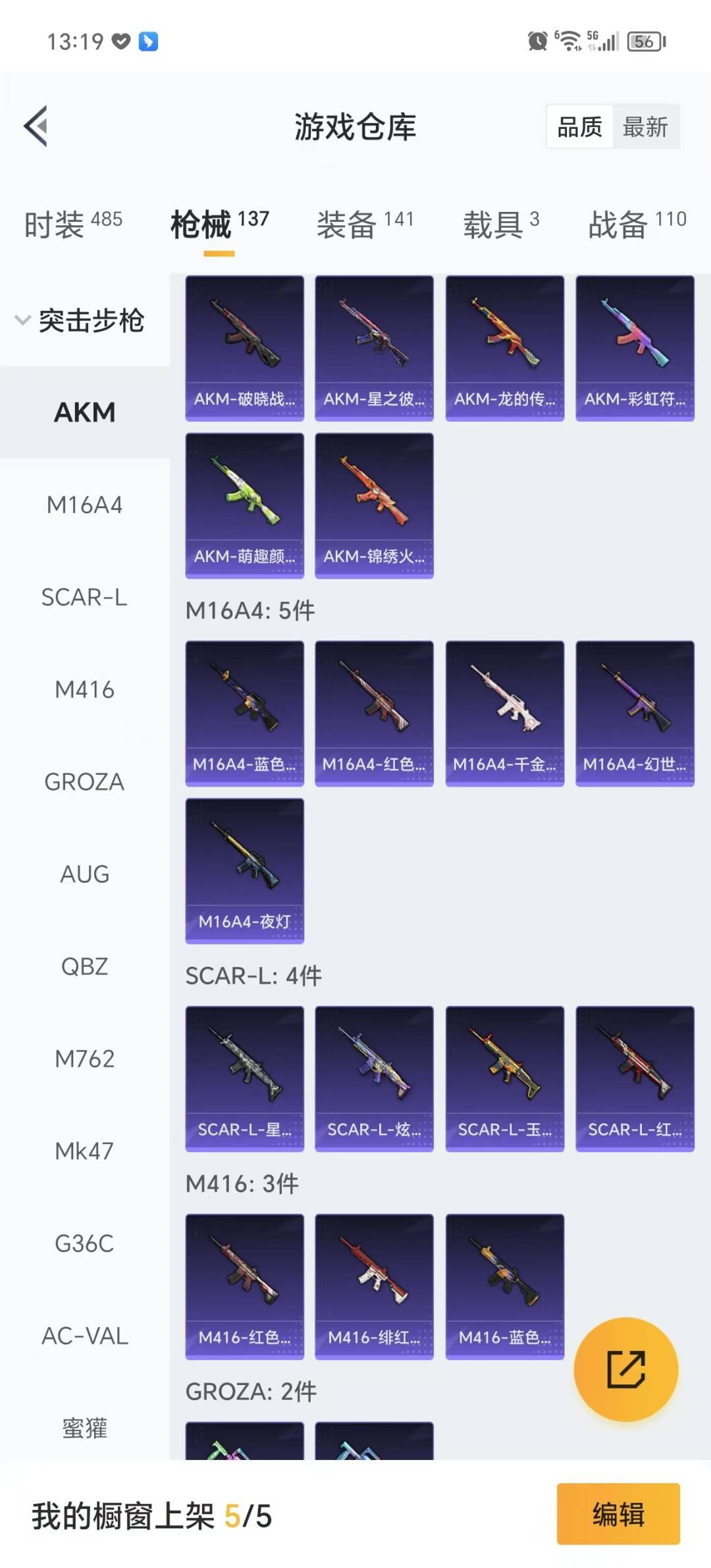
Task: Switch to the 载具 tab
Action: [x=500, y=224]
